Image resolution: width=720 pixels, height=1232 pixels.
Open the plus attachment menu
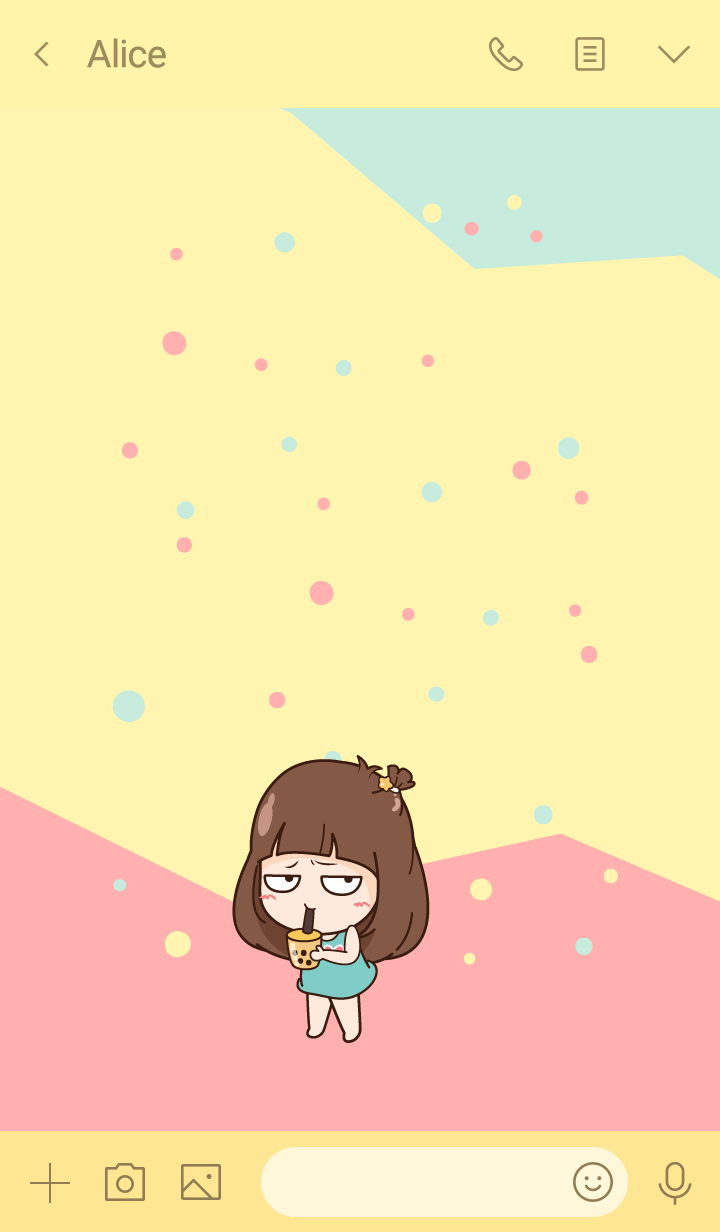point(50,1182)
